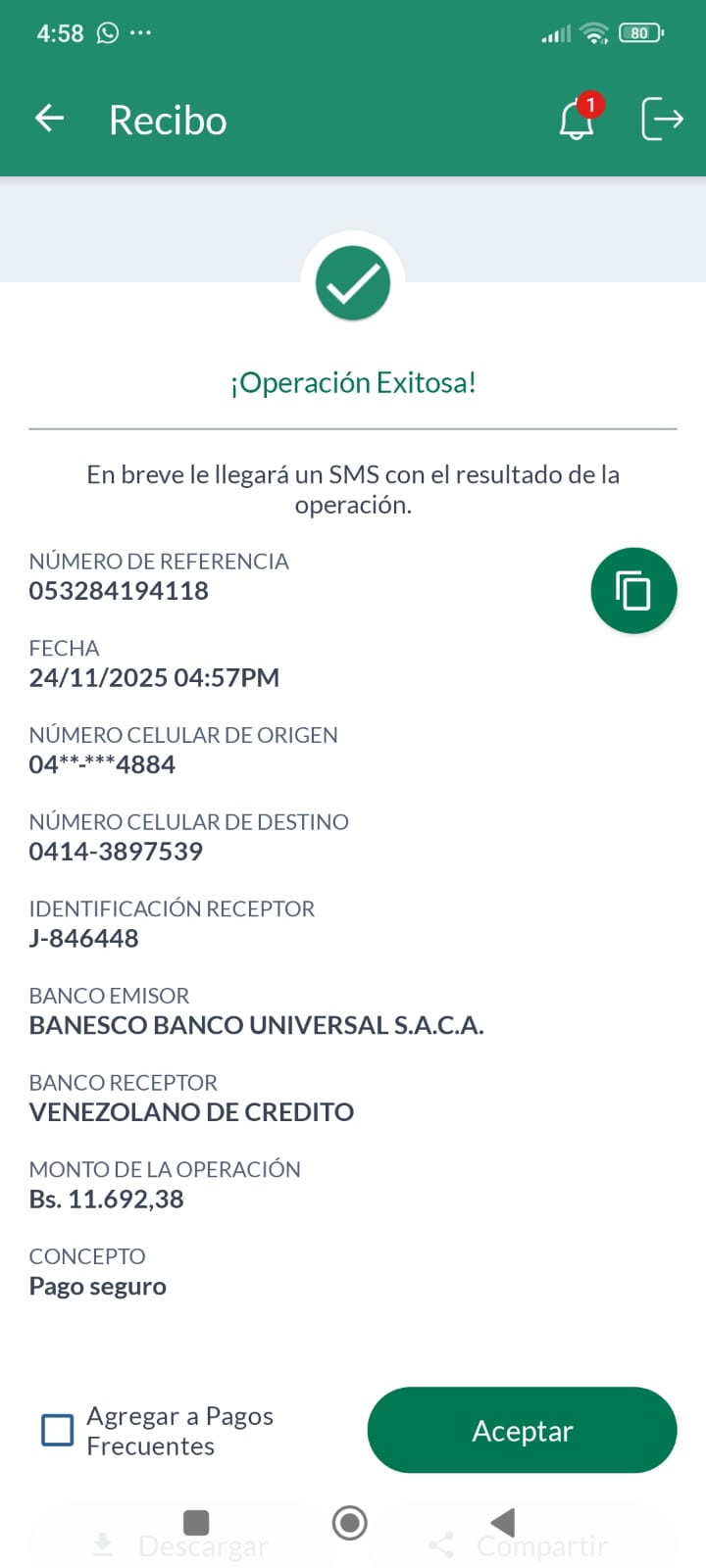The image size is (706, 1568).
Task: Open the notifications bell
Action: [x=577, y=121]
